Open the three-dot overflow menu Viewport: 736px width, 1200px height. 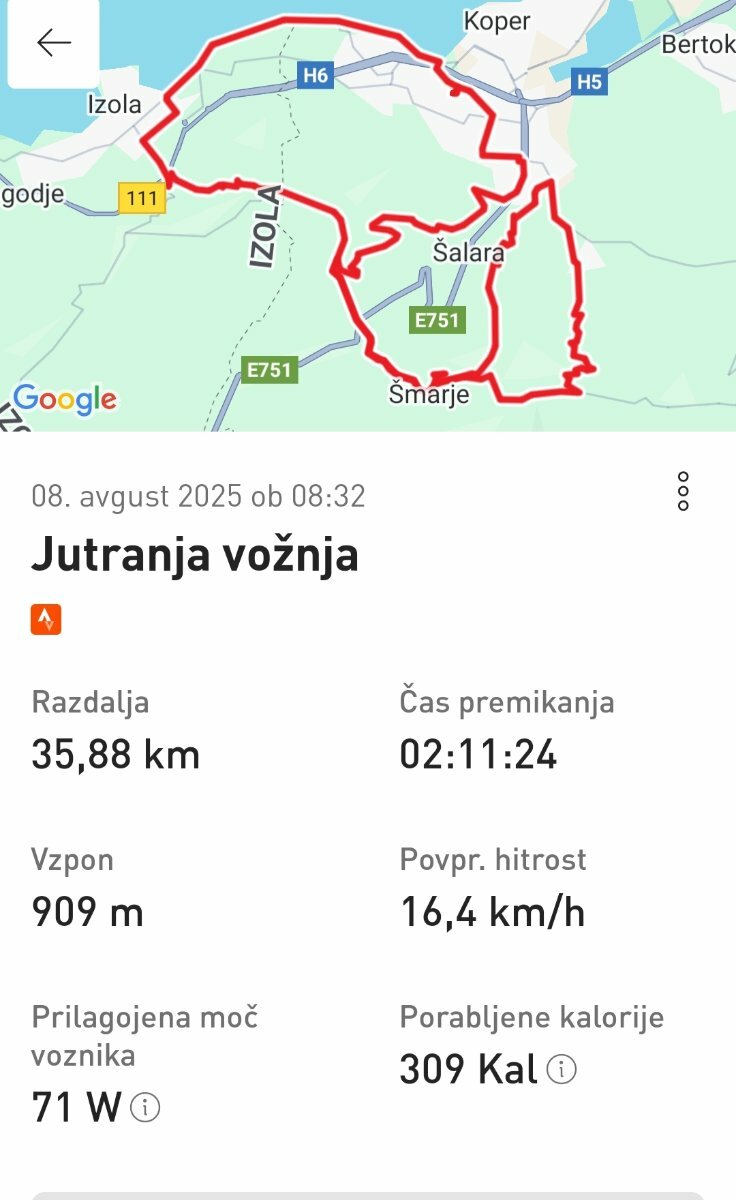pyautogui.click(x=683, y=492)
